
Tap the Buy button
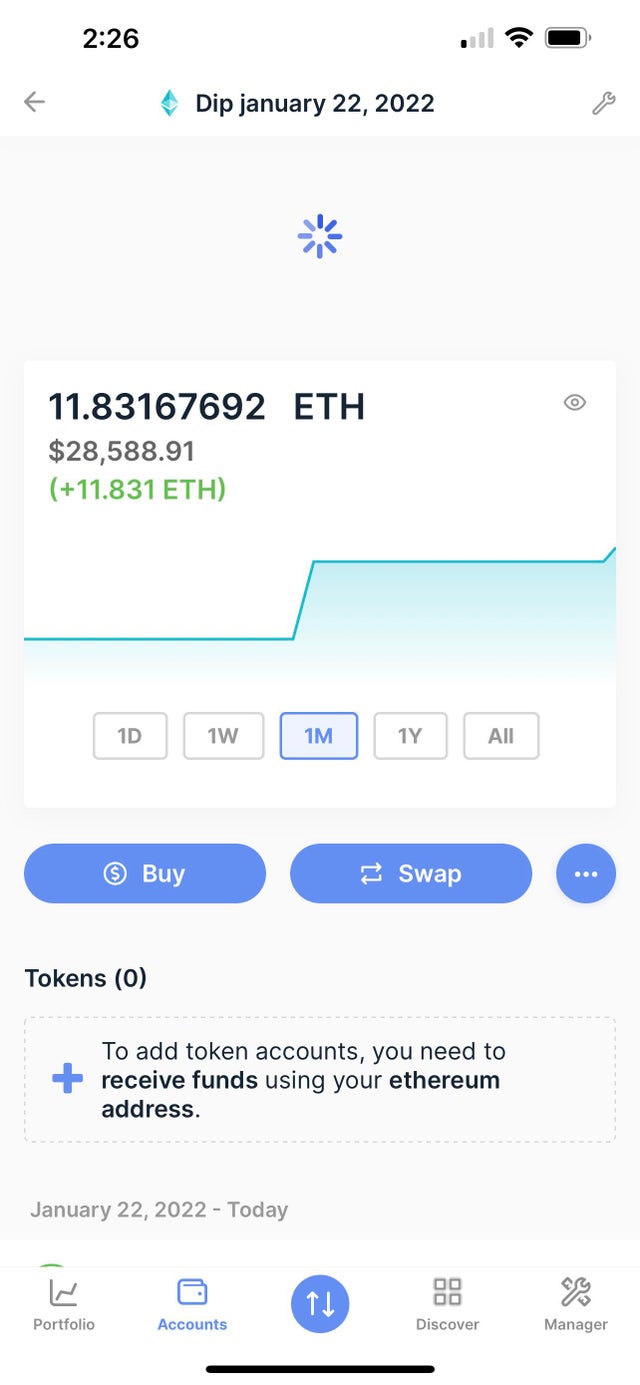click(145, 874)
